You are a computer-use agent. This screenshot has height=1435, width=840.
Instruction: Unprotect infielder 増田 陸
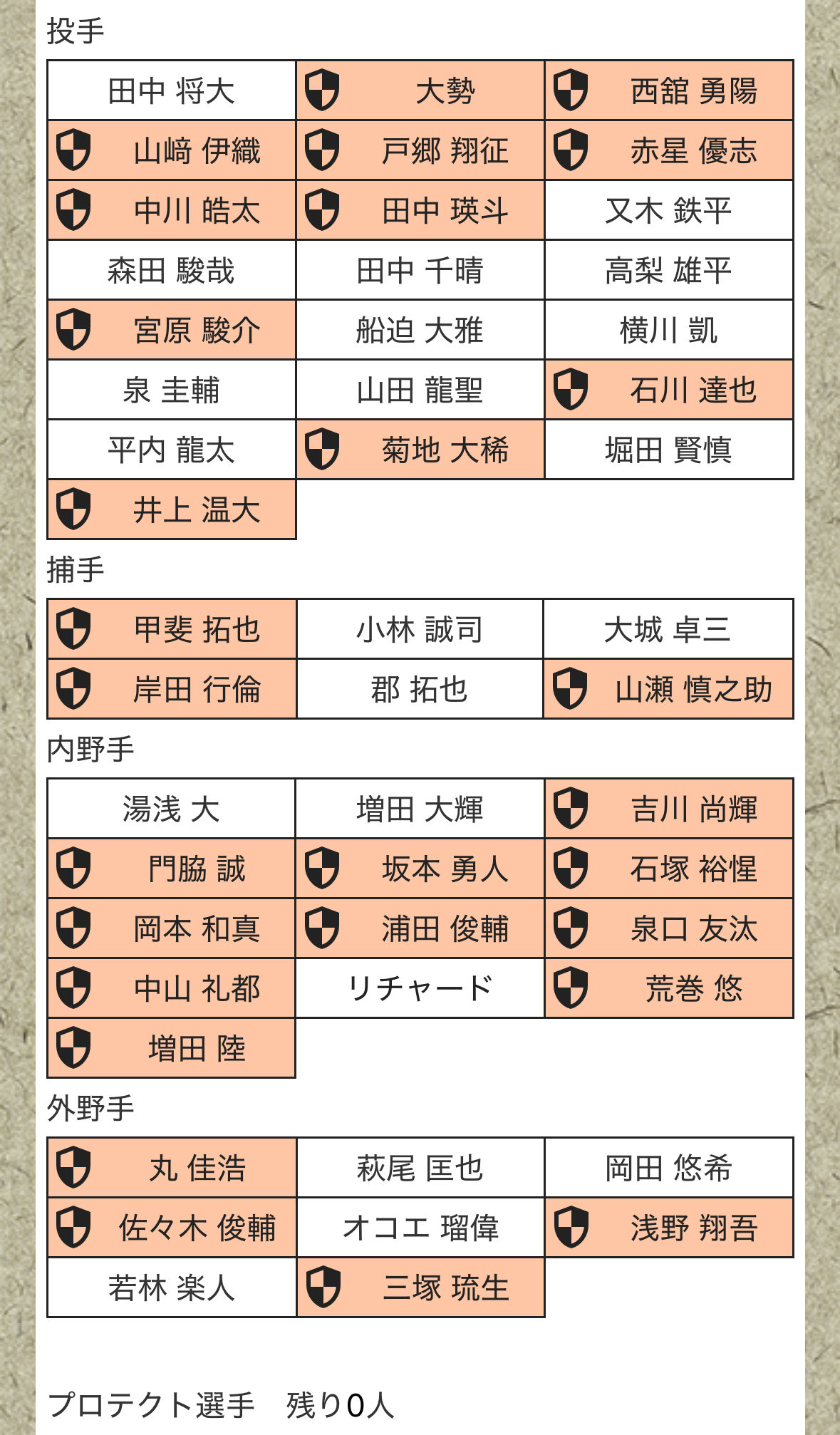point(171,1048)
